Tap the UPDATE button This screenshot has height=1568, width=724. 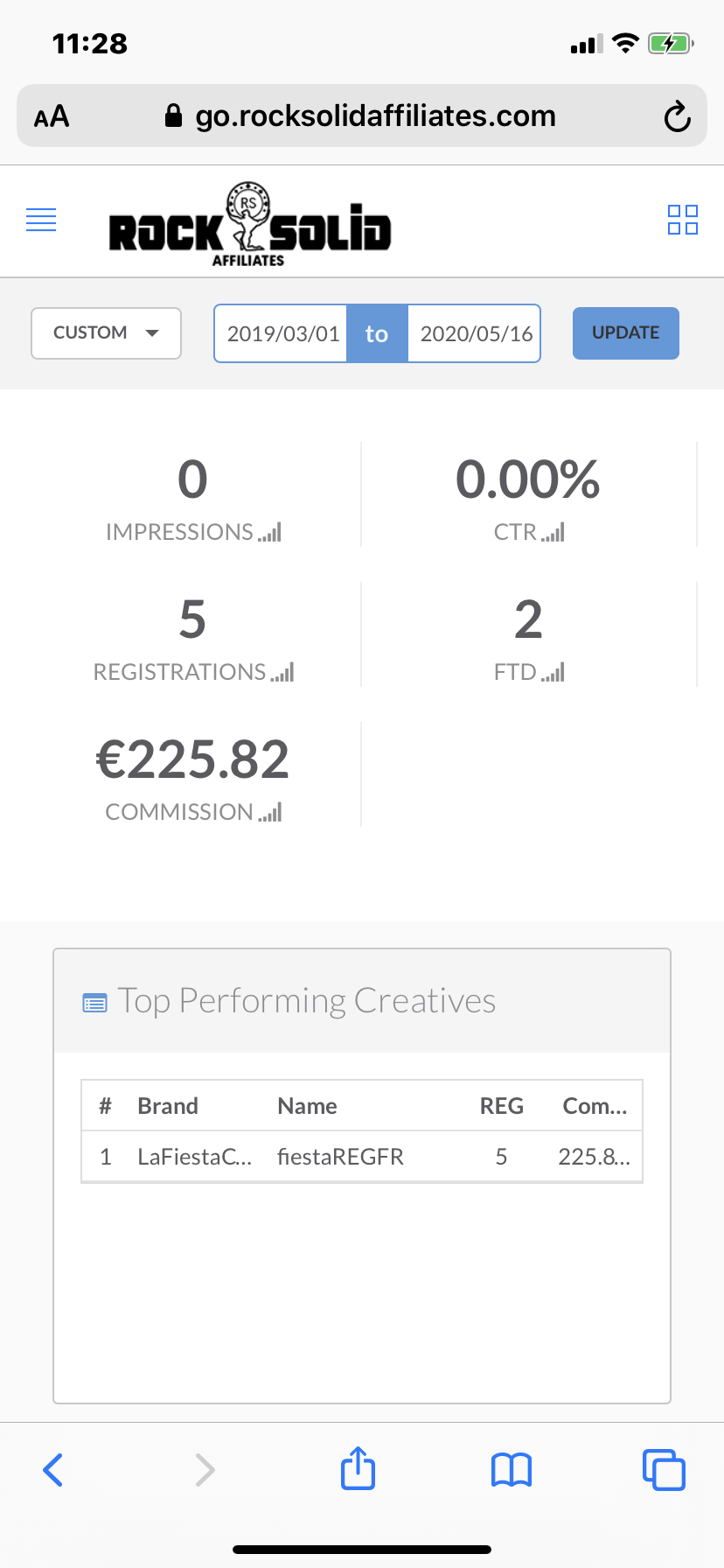[626, 333]
